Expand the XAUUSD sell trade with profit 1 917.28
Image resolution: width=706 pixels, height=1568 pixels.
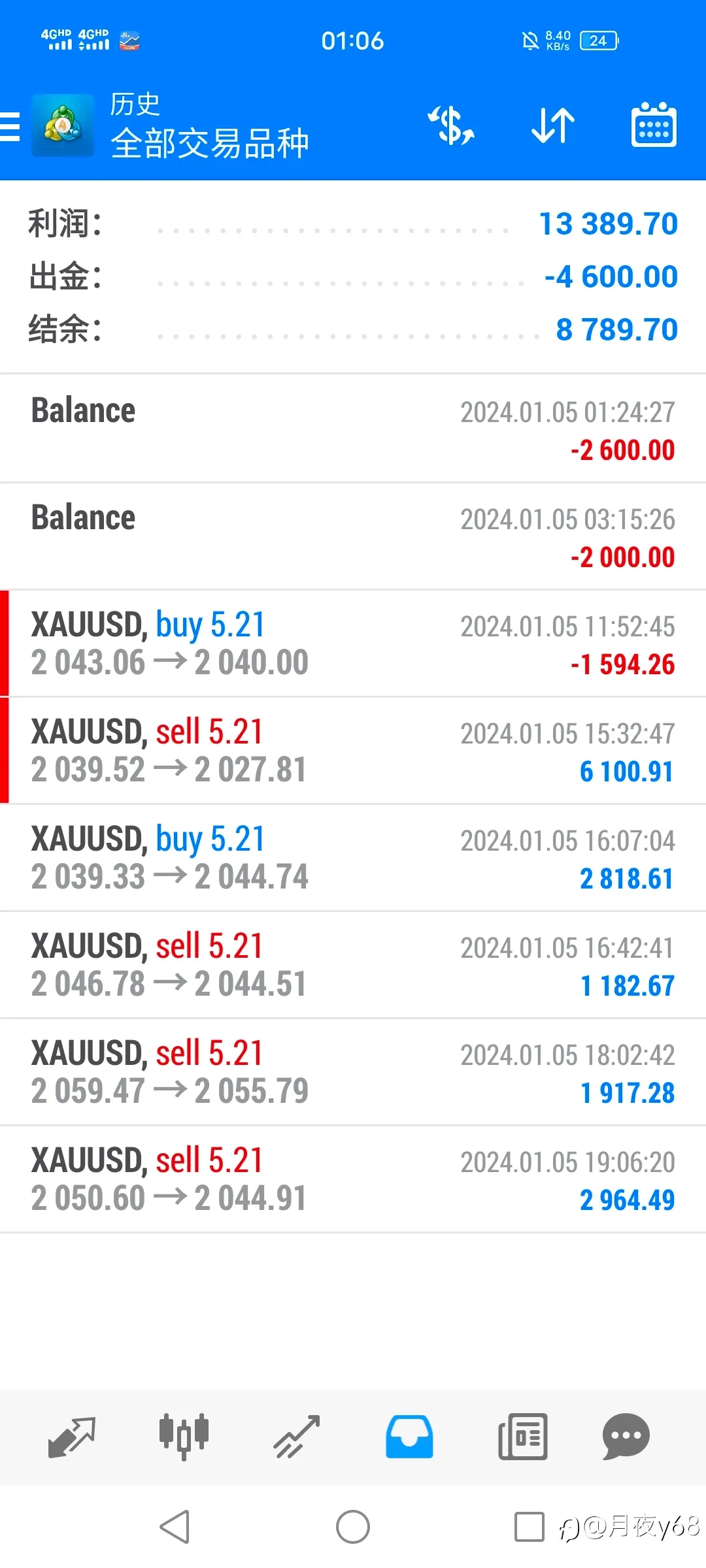[353, 1072]
